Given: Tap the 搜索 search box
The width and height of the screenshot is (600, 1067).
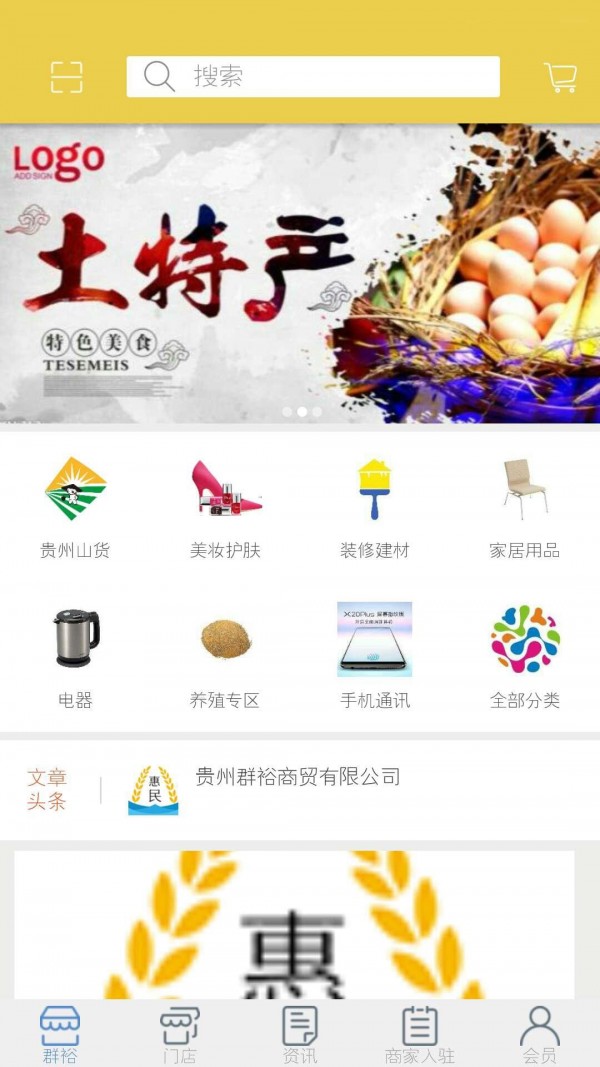Looking at the screenshot, I should 313,77.
